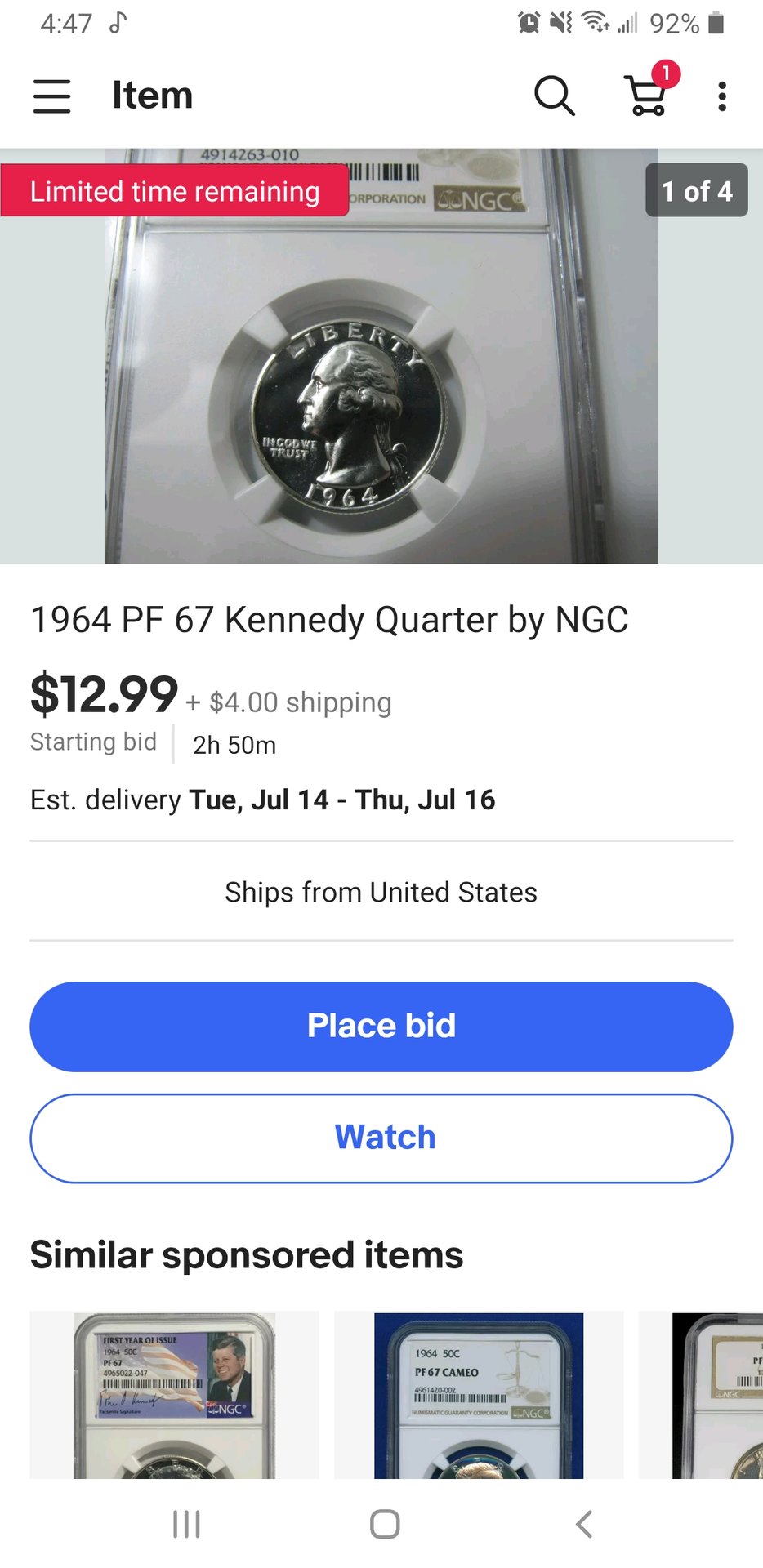This screenshot has width=763, height=1568.
Task: Tap the Place bid button
Action: tap(381, 1026)
